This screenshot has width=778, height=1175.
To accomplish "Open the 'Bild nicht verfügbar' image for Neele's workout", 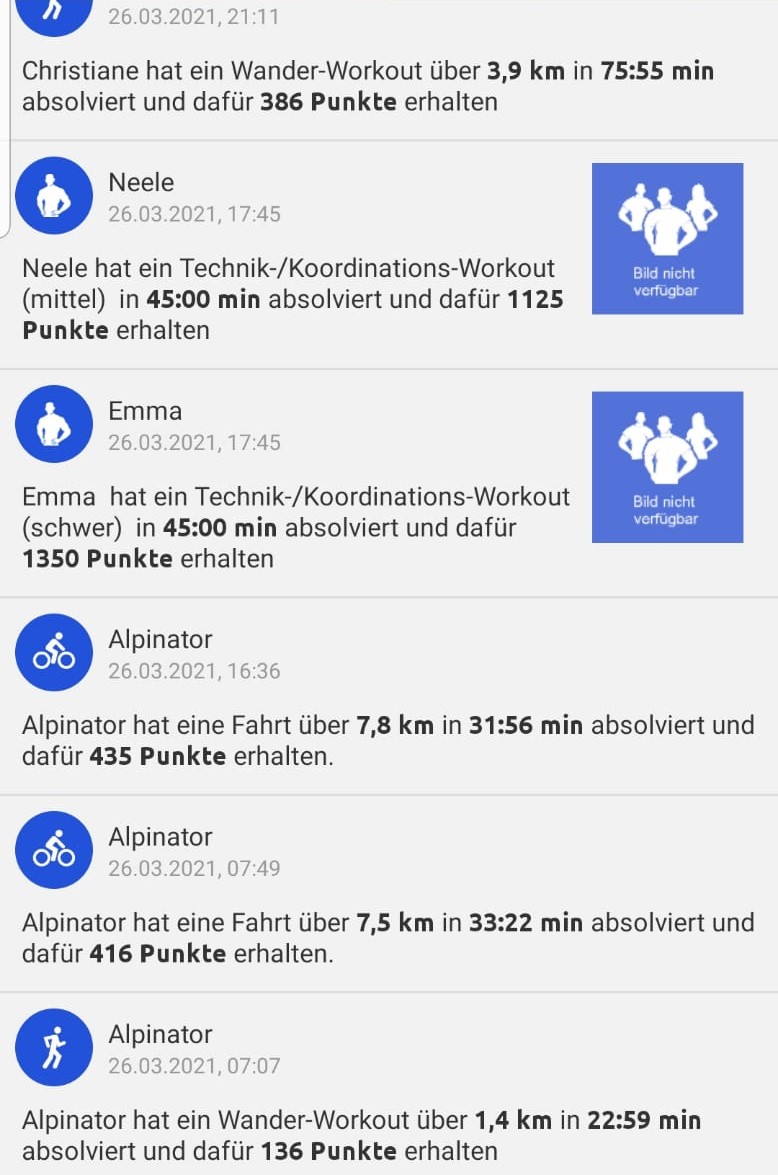I will 667,238.
